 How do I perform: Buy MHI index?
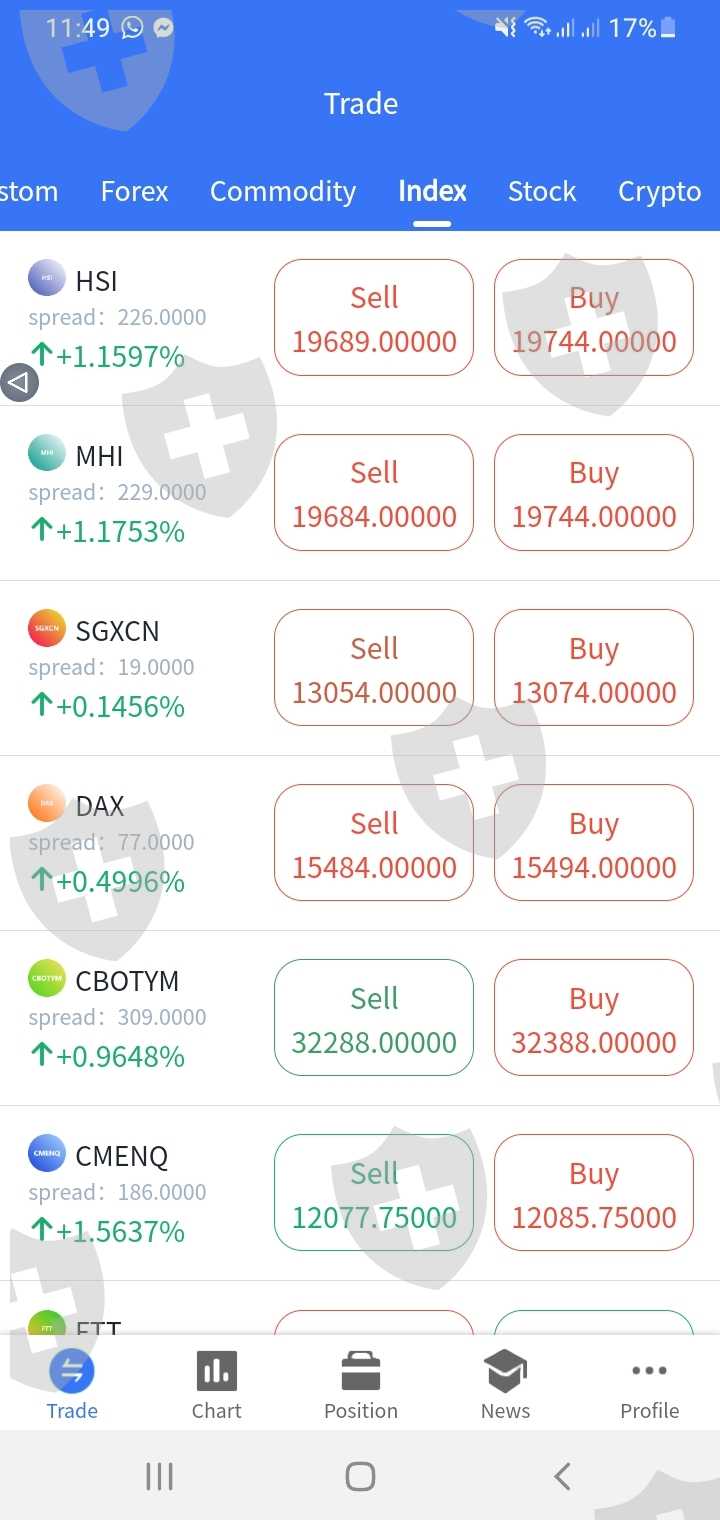594,493
